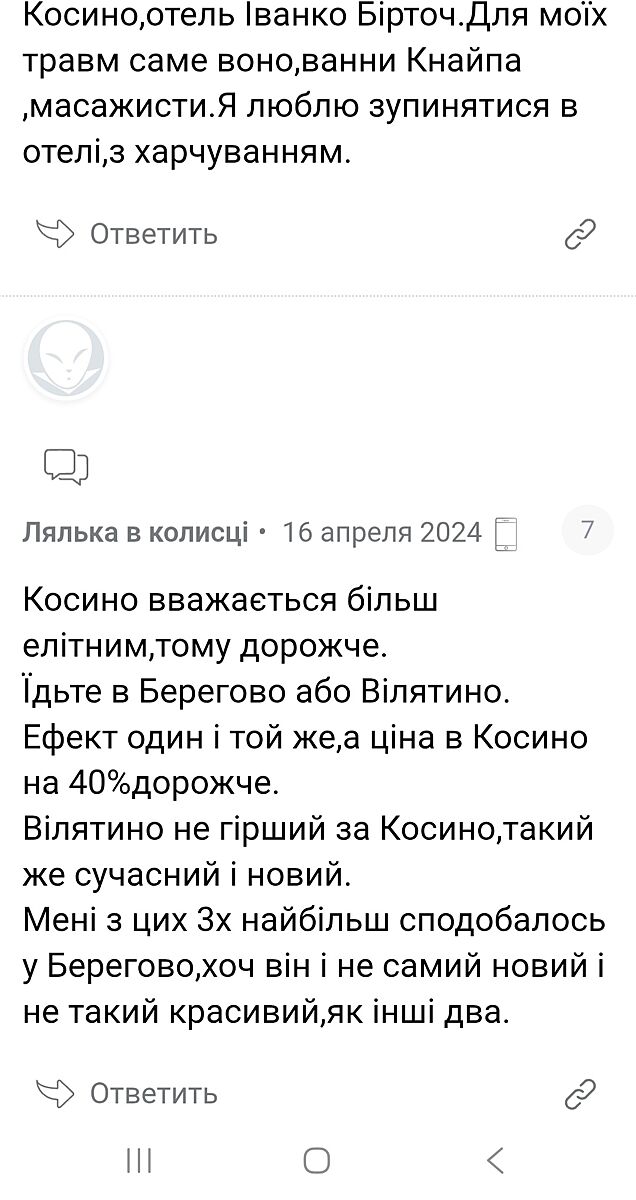This screenshot has height=1200, width=636.
Task: Go to the home screen
Action: point(317,1160)
